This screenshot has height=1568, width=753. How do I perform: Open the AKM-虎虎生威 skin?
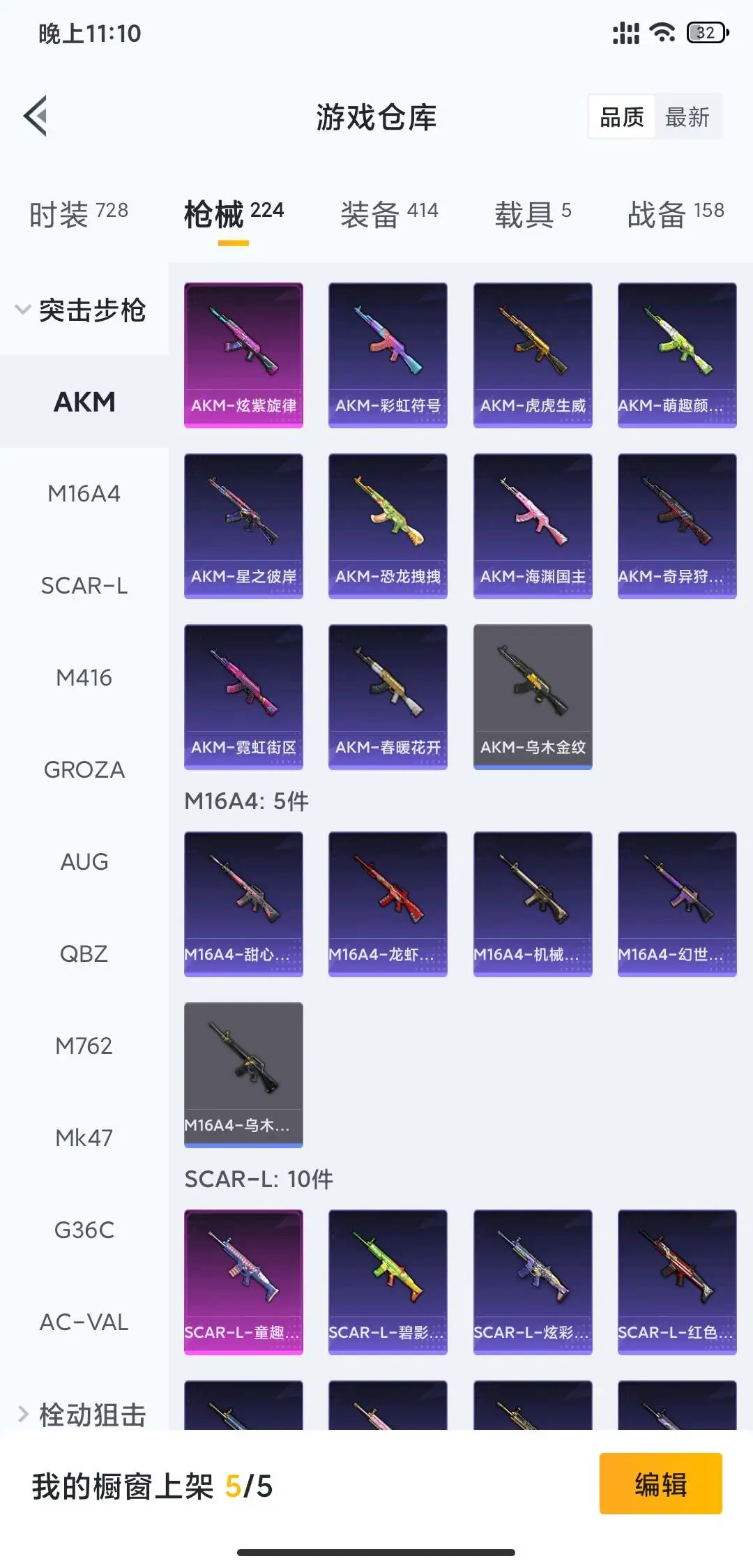tap(533, 355)
